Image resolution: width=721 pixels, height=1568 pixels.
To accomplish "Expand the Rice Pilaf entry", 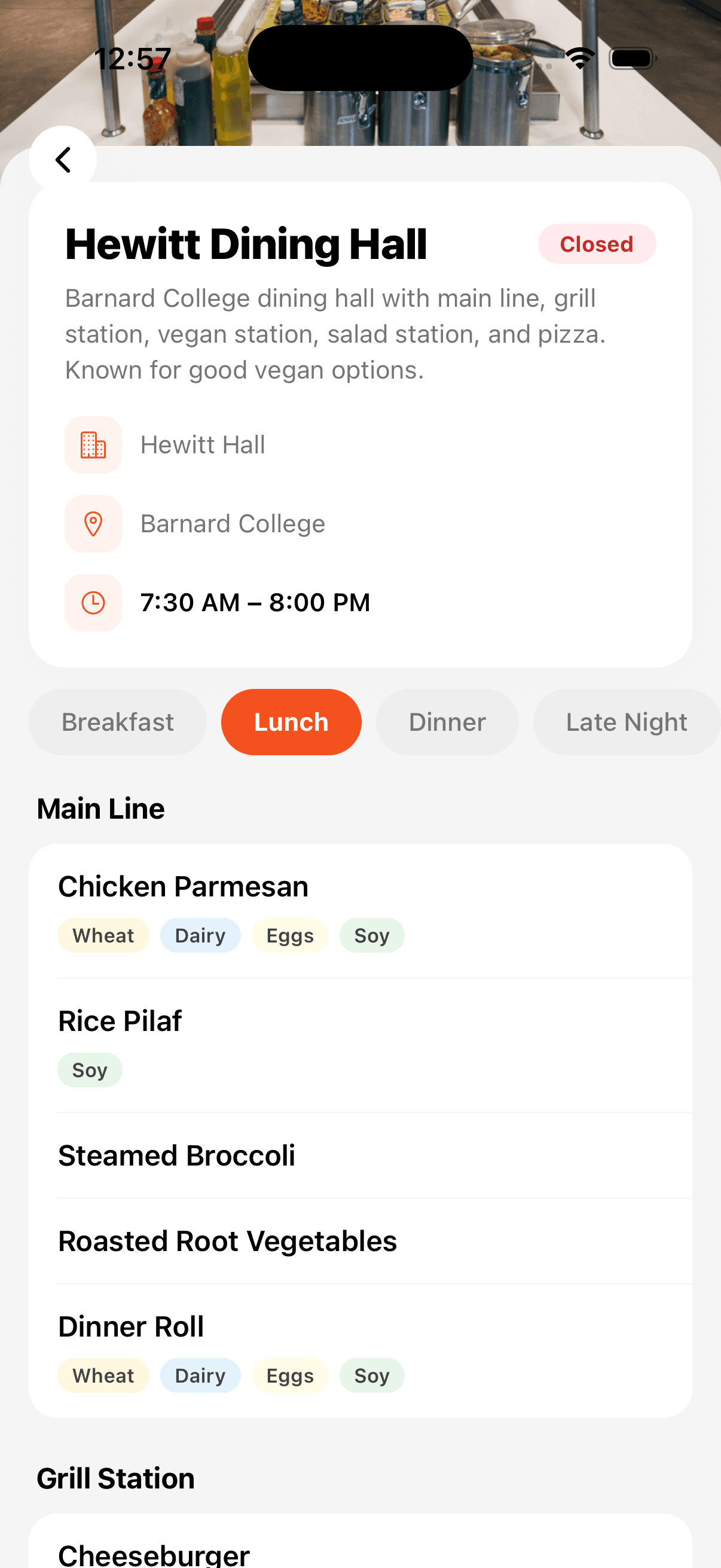I will (120, 1021).
